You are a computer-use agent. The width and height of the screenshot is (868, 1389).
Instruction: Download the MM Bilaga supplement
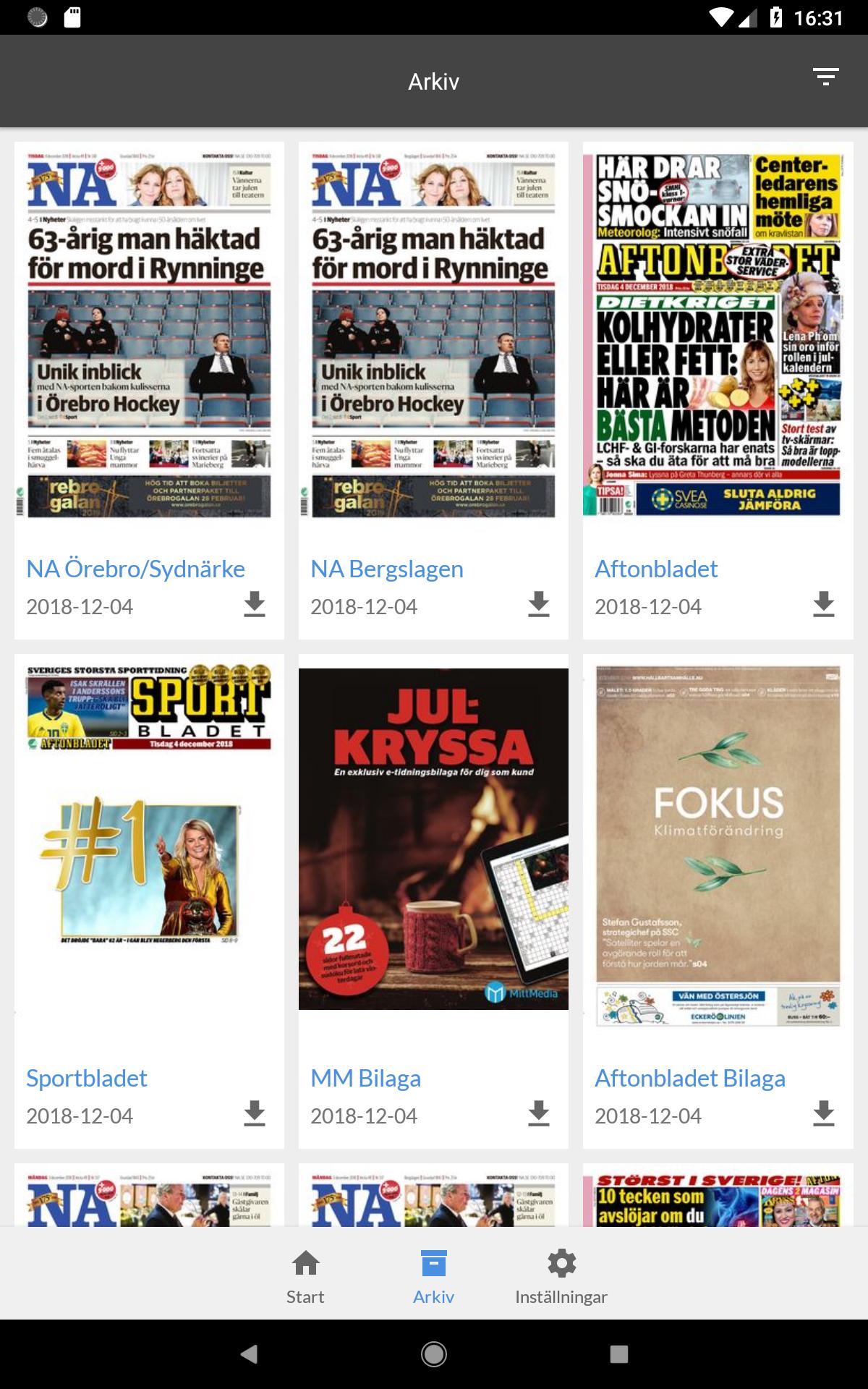pos(538,1114)
